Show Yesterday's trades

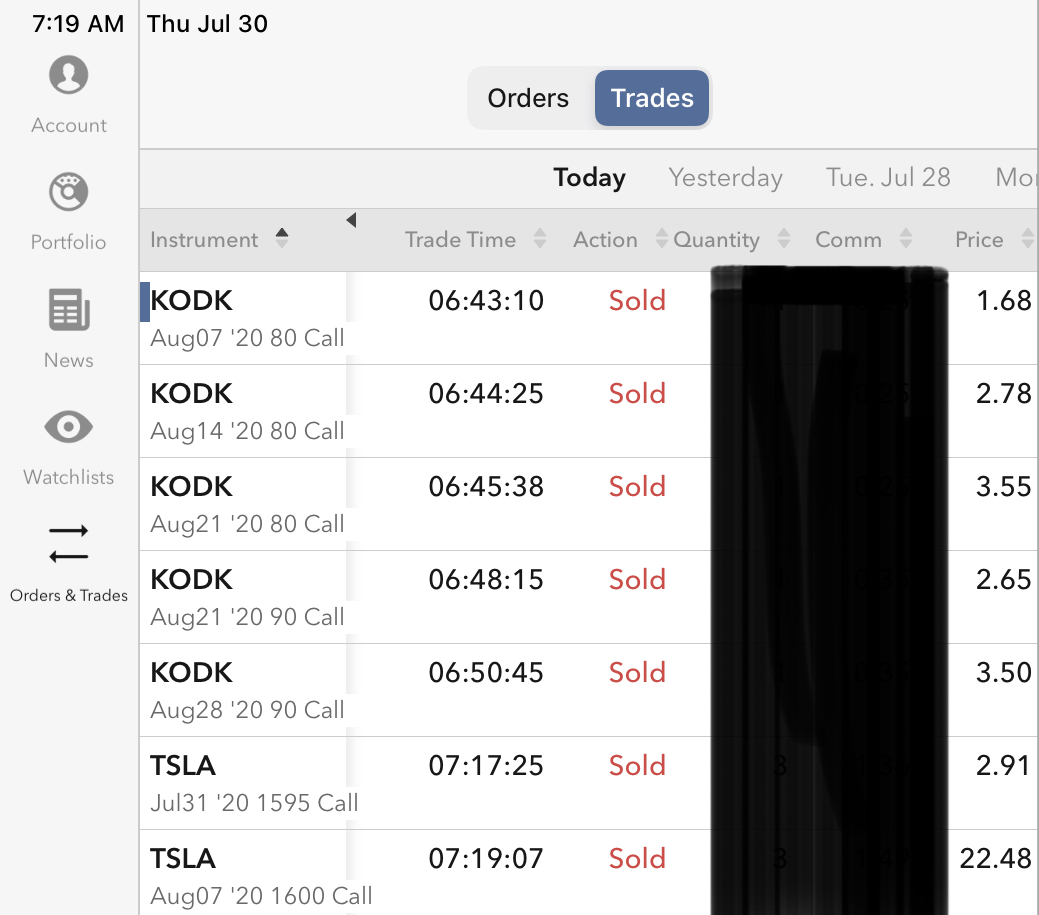[x=725, y=178]
